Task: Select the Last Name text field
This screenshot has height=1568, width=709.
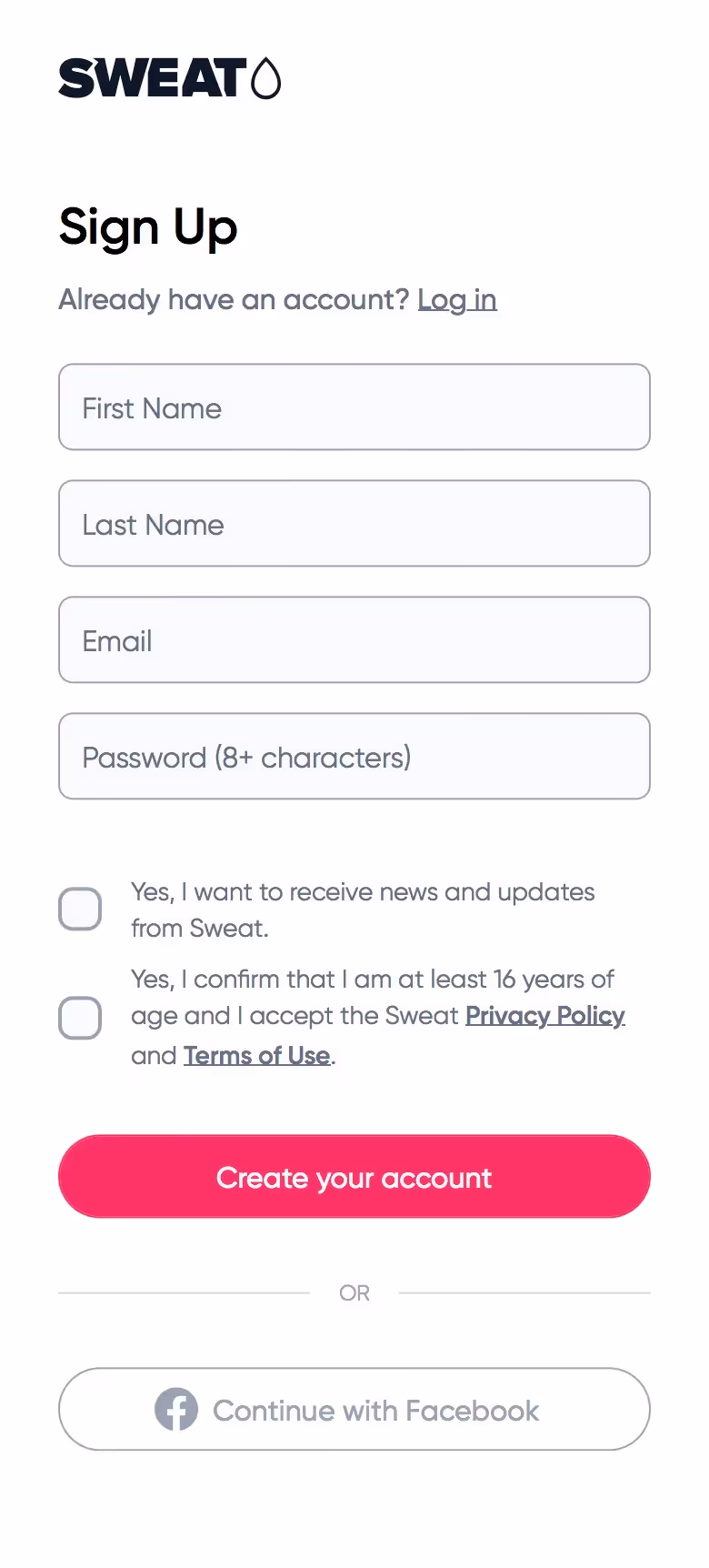Action: 354,523
